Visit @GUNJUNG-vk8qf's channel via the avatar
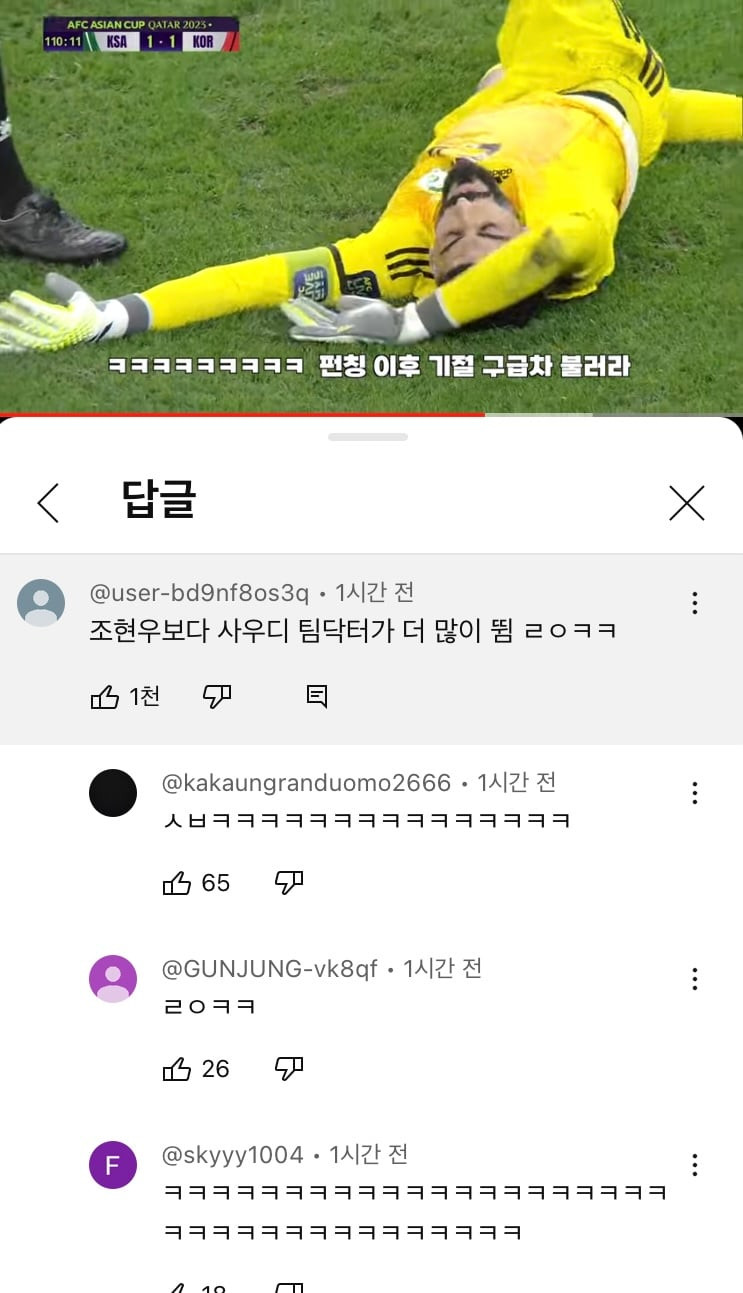 pos(113,979)
